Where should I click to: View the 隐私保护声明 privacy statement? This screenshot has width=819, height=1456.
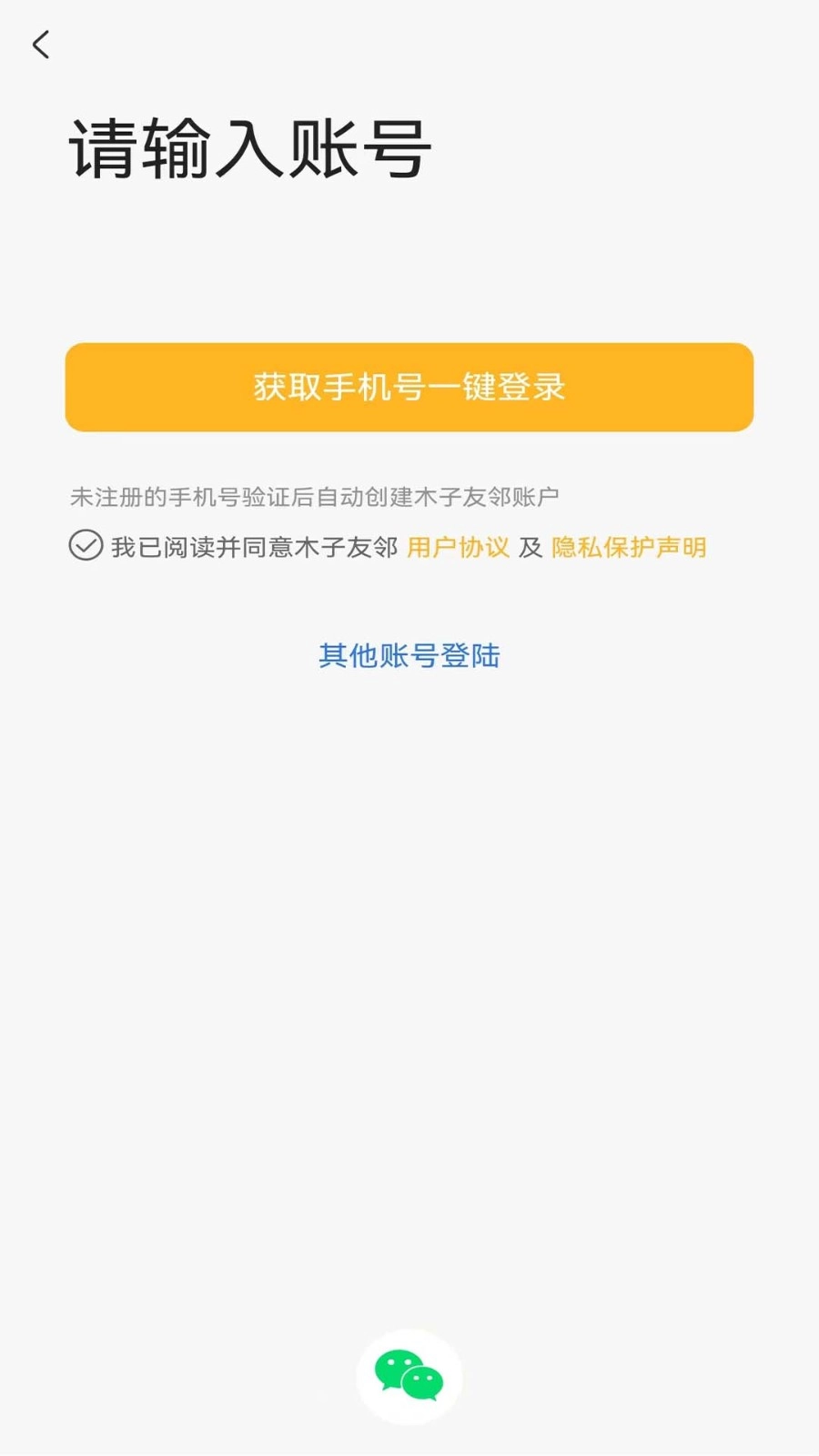point(630,548)
